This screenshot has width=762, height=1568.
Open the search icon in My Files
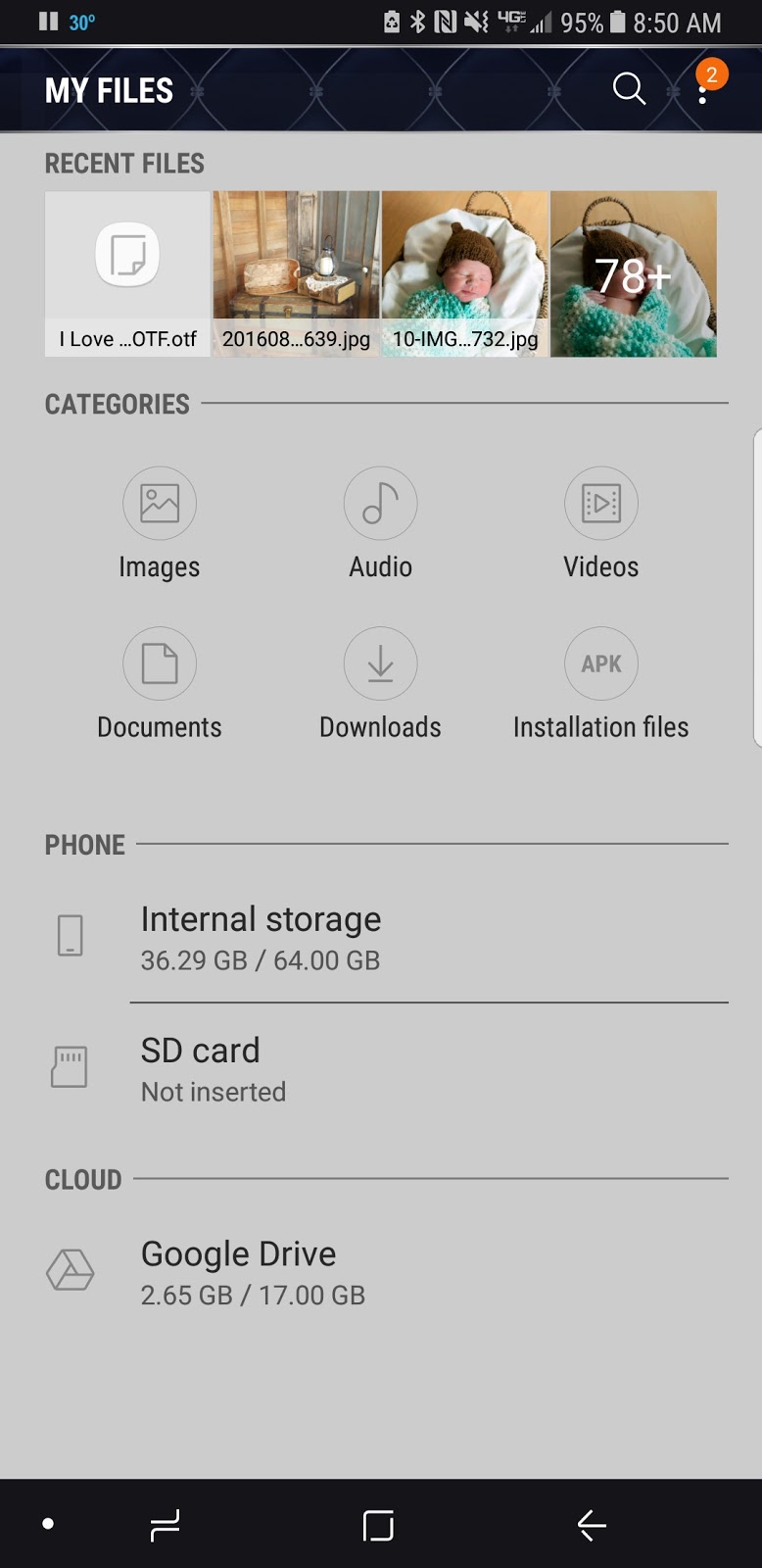(x=629, y=89)
